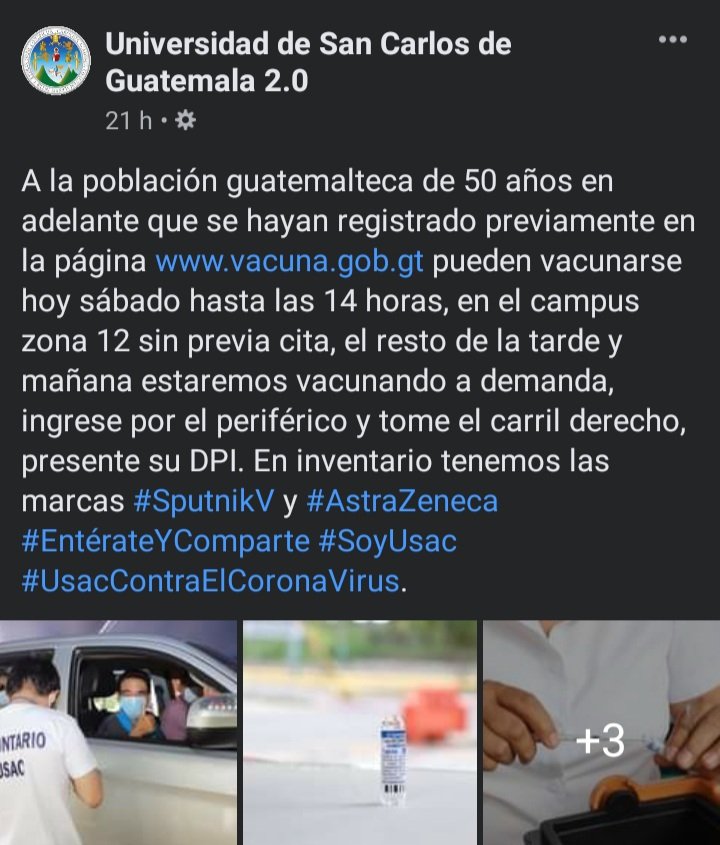
Task: Open the #SoyUsac hashtag
Action: click(x=387, y=540)
